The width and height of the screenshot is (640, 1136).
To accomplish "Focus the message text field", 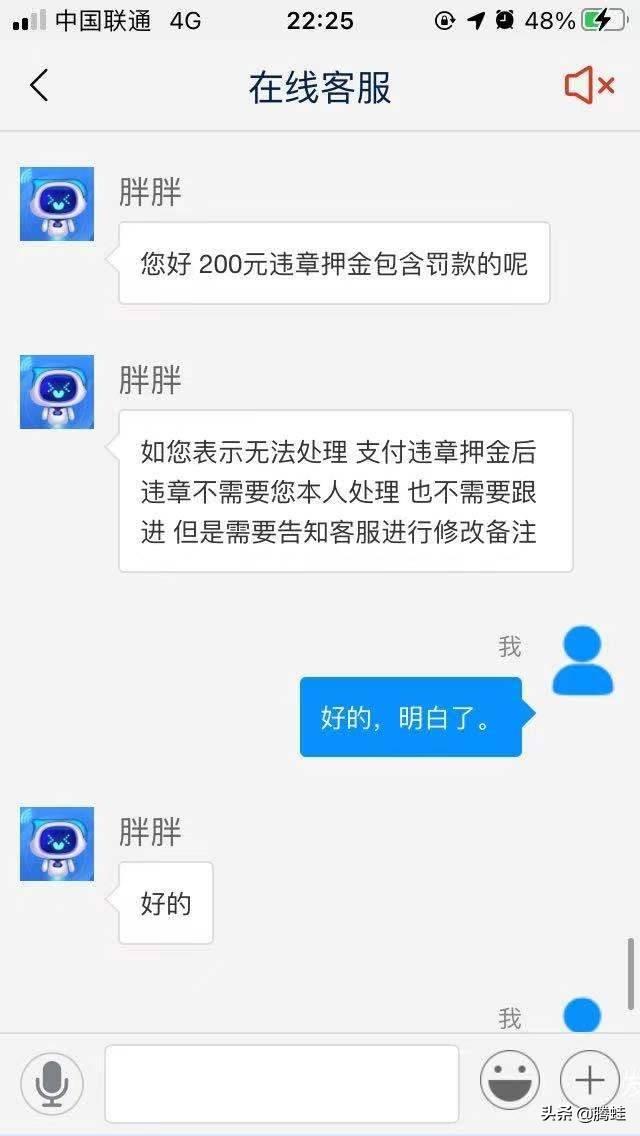I will tap(281, 1083).
